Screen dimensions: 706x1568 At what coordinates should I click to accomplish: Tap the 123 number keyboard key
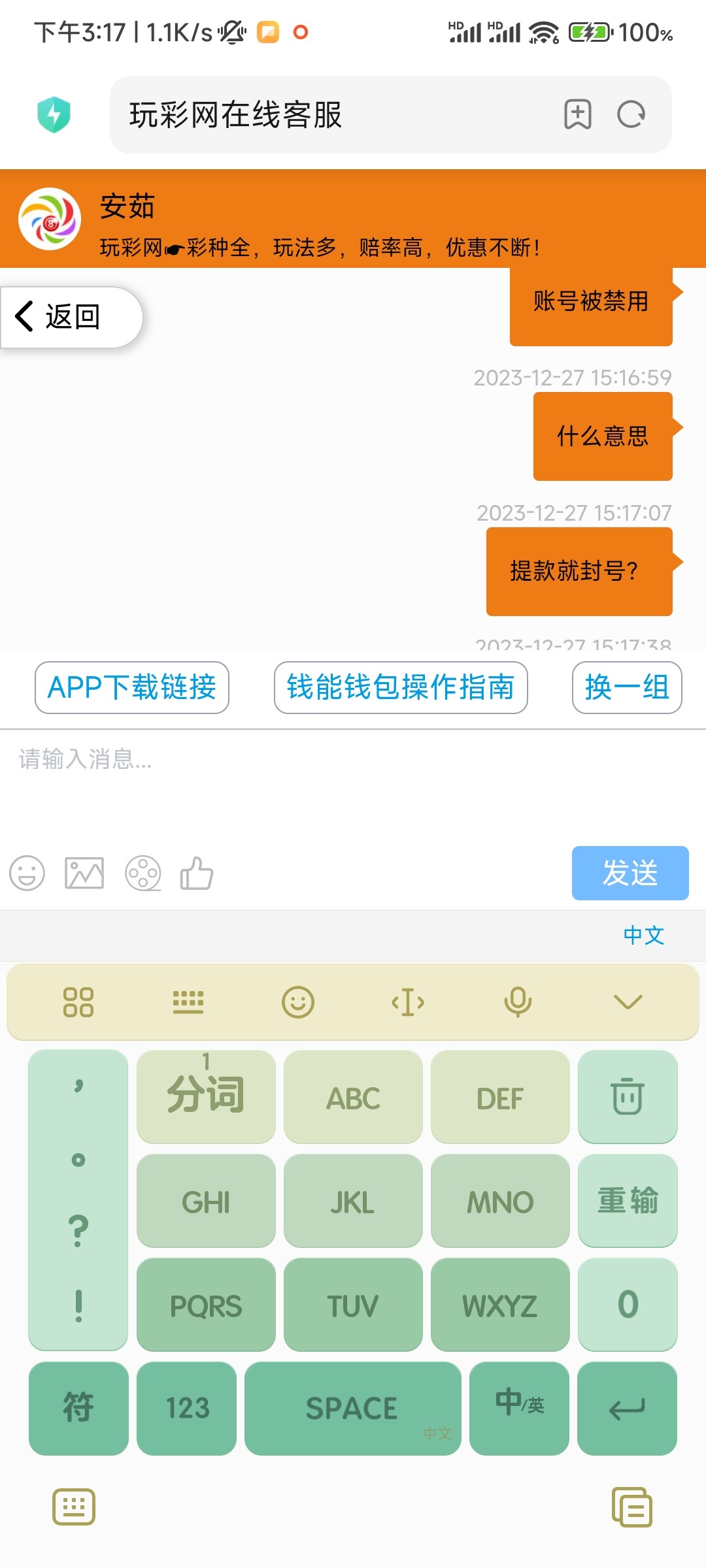187,1408
